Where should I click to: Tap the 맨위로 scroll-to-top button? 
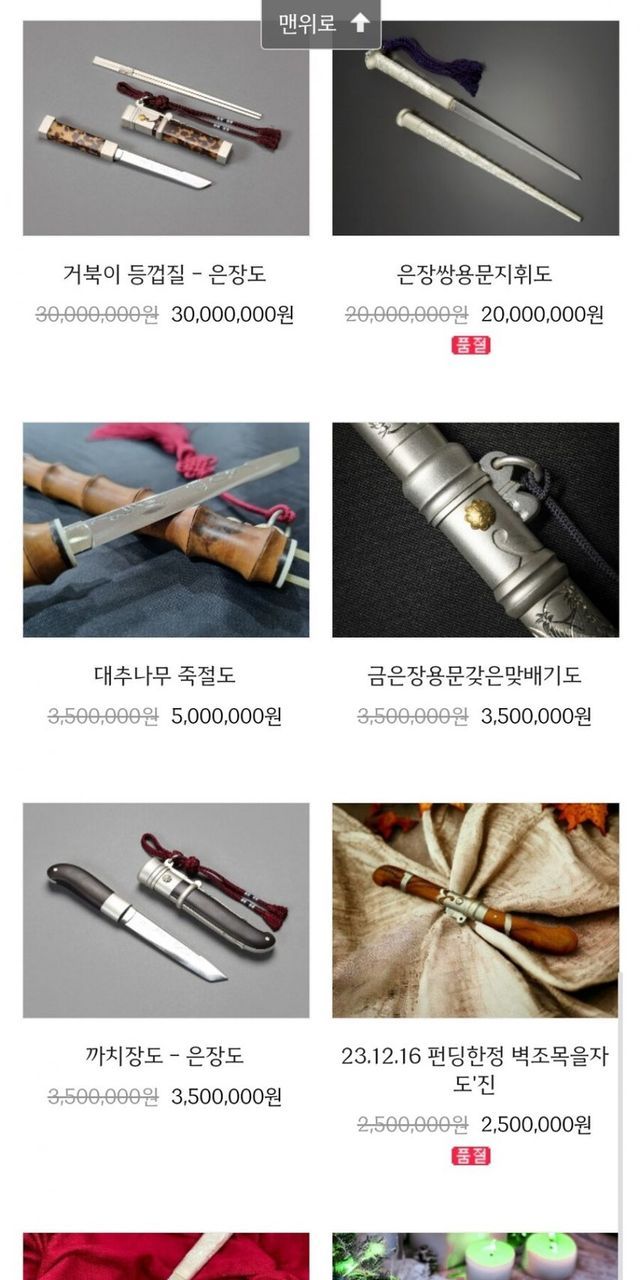coord(321,24)
